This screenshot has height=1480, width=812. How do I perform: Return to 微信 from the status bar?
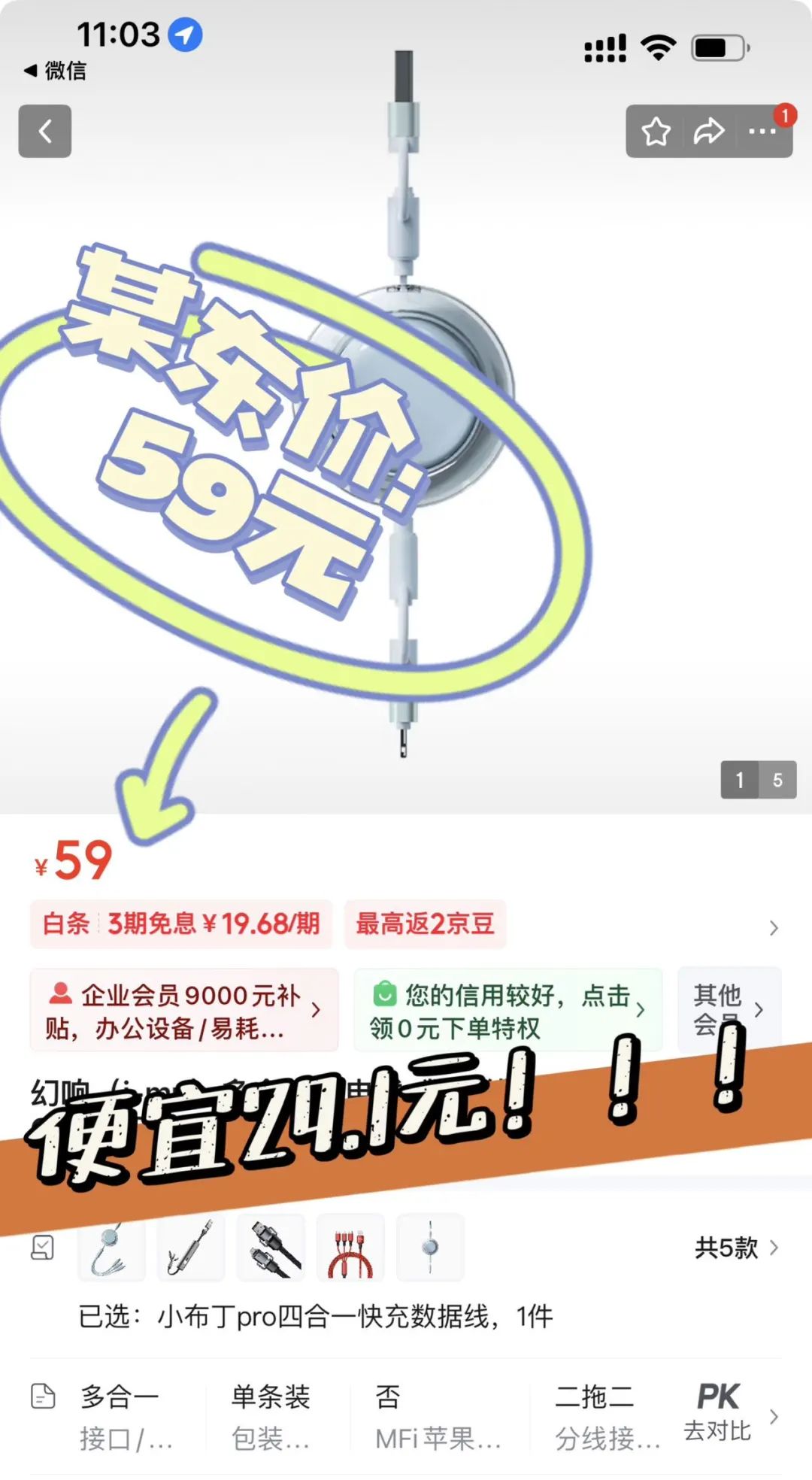coord(56,71)
